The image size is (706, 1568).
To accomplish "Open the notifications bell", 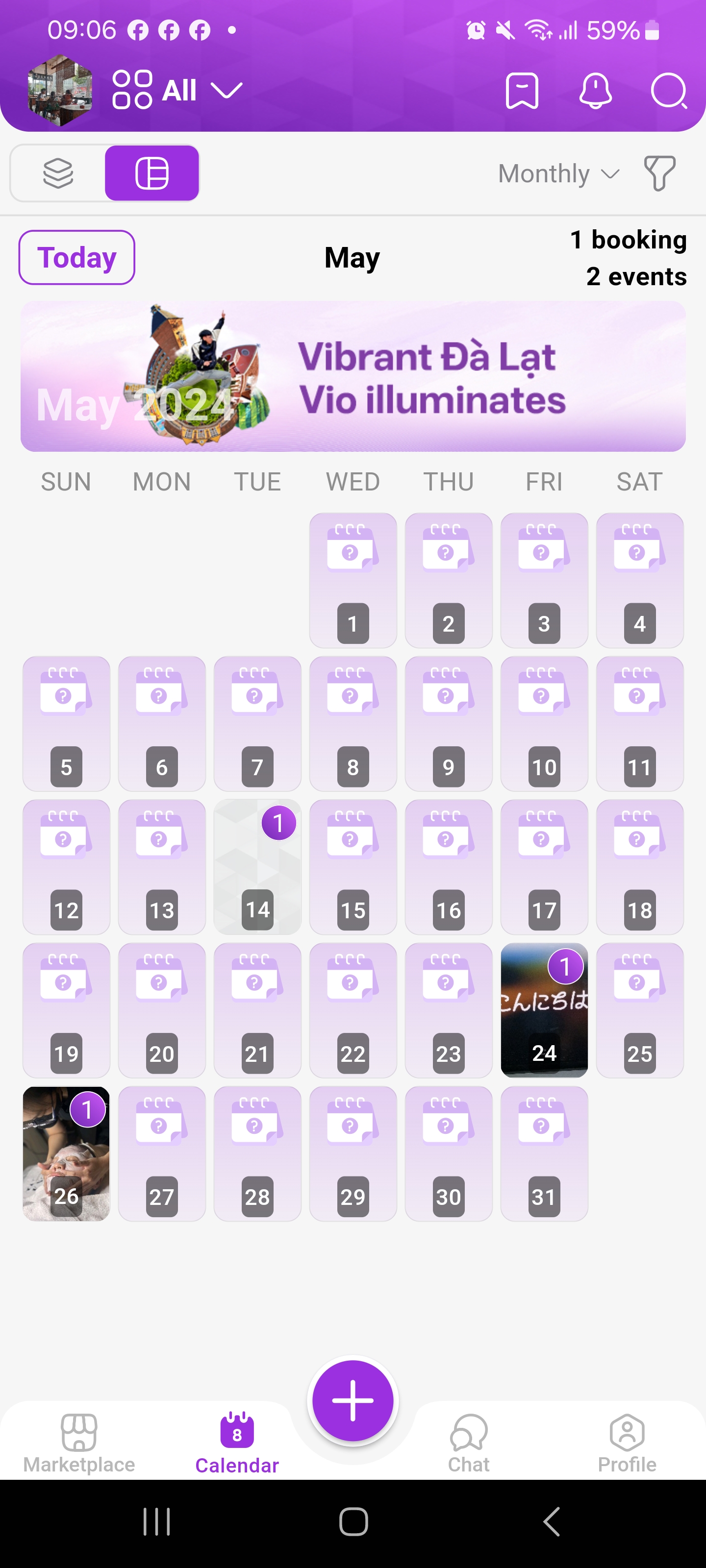I will pos(595,91).
